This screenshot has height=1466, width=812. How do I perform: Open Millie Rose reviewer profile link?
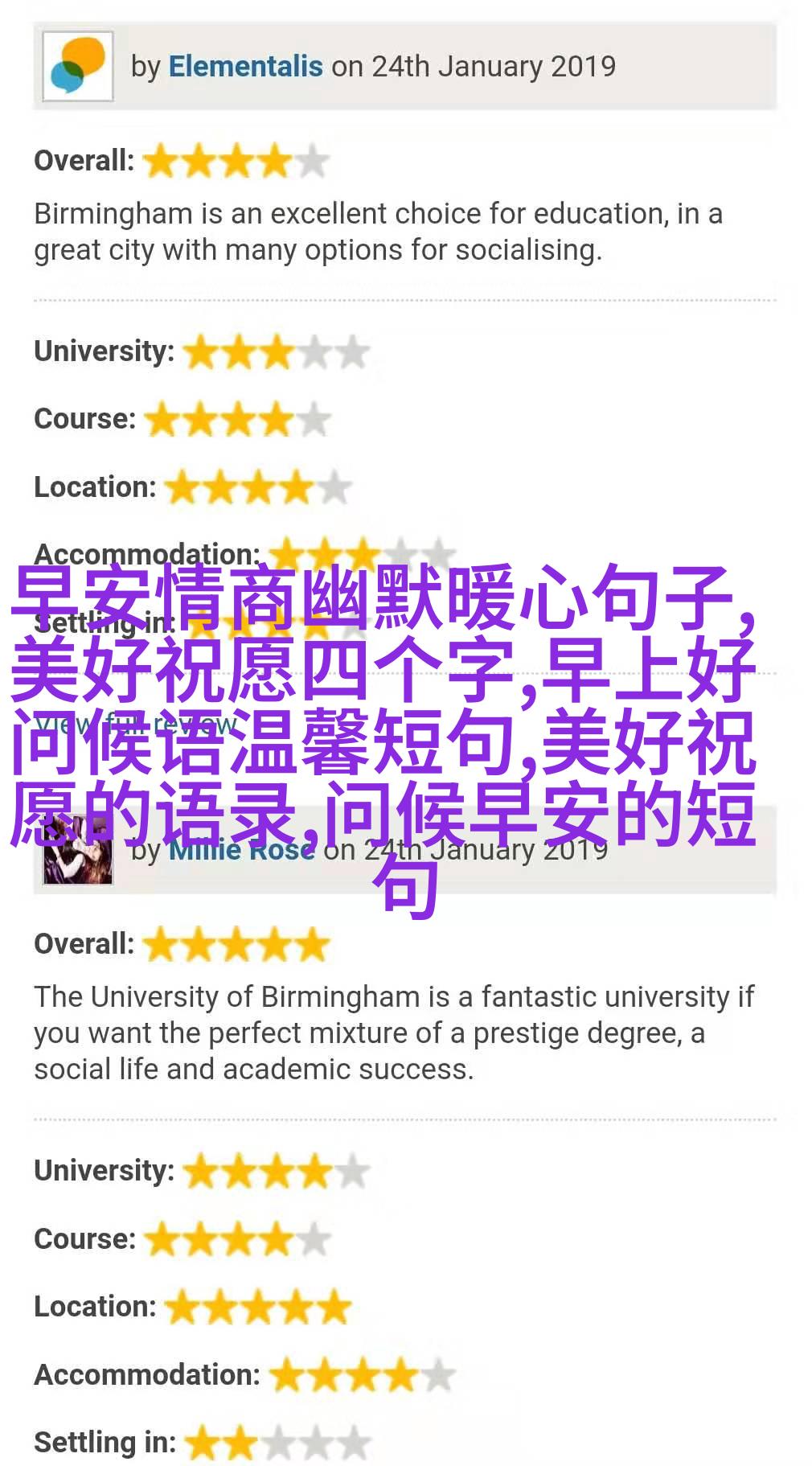tap(241, 850)
